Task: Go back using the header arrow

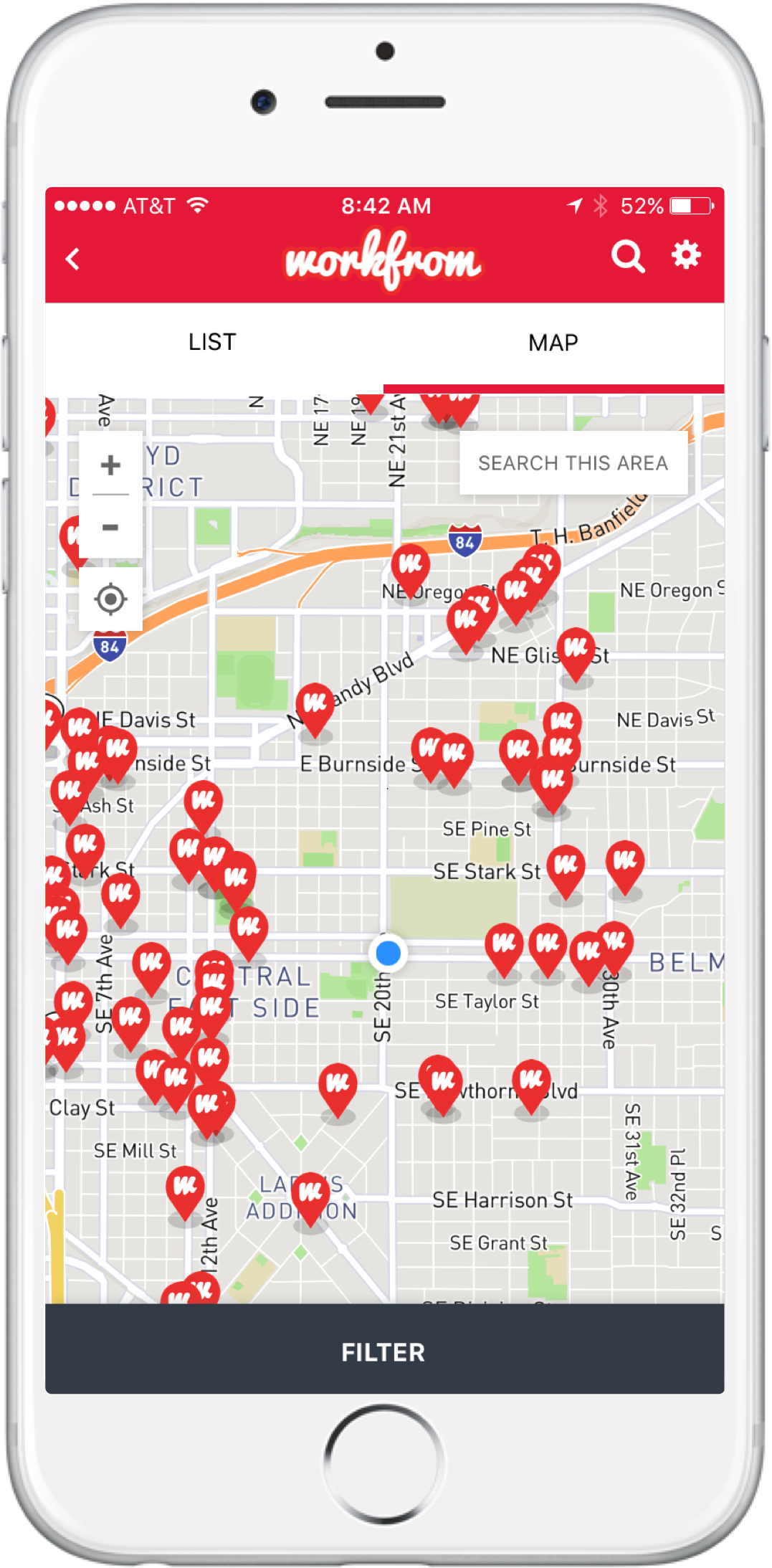Action: point(73,259)
